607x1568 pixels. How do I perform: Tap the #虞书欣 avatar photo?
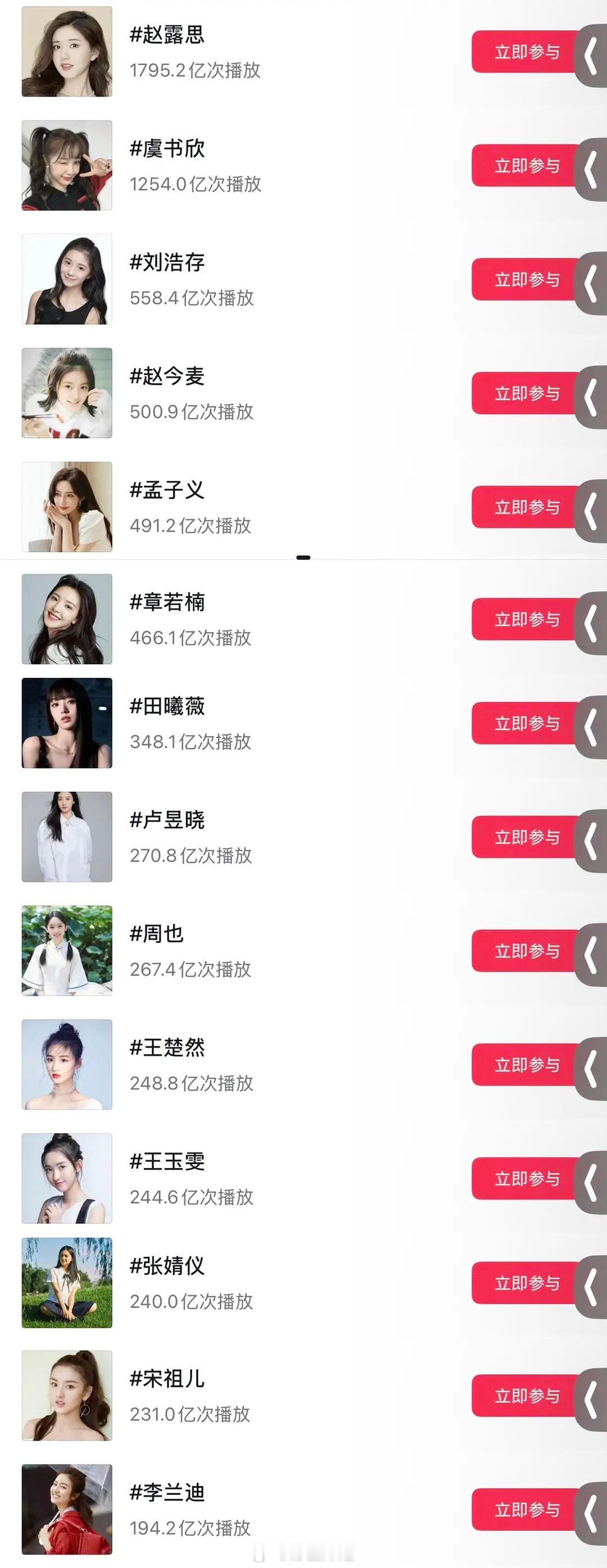tap(67, 165)
